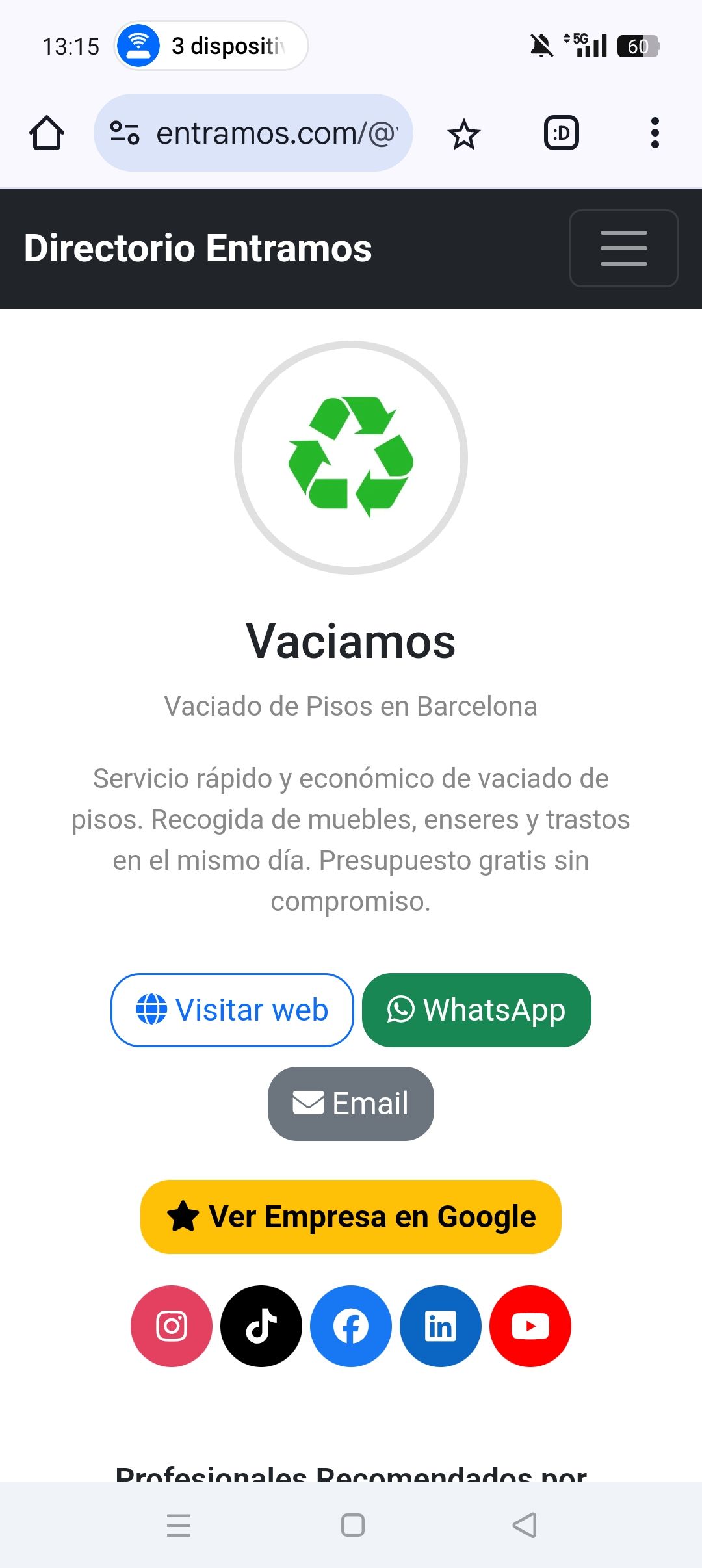Tap the address bar to edit the URL
The height and width of the screenshot is (1568, 702).
[x=279, y=132]
